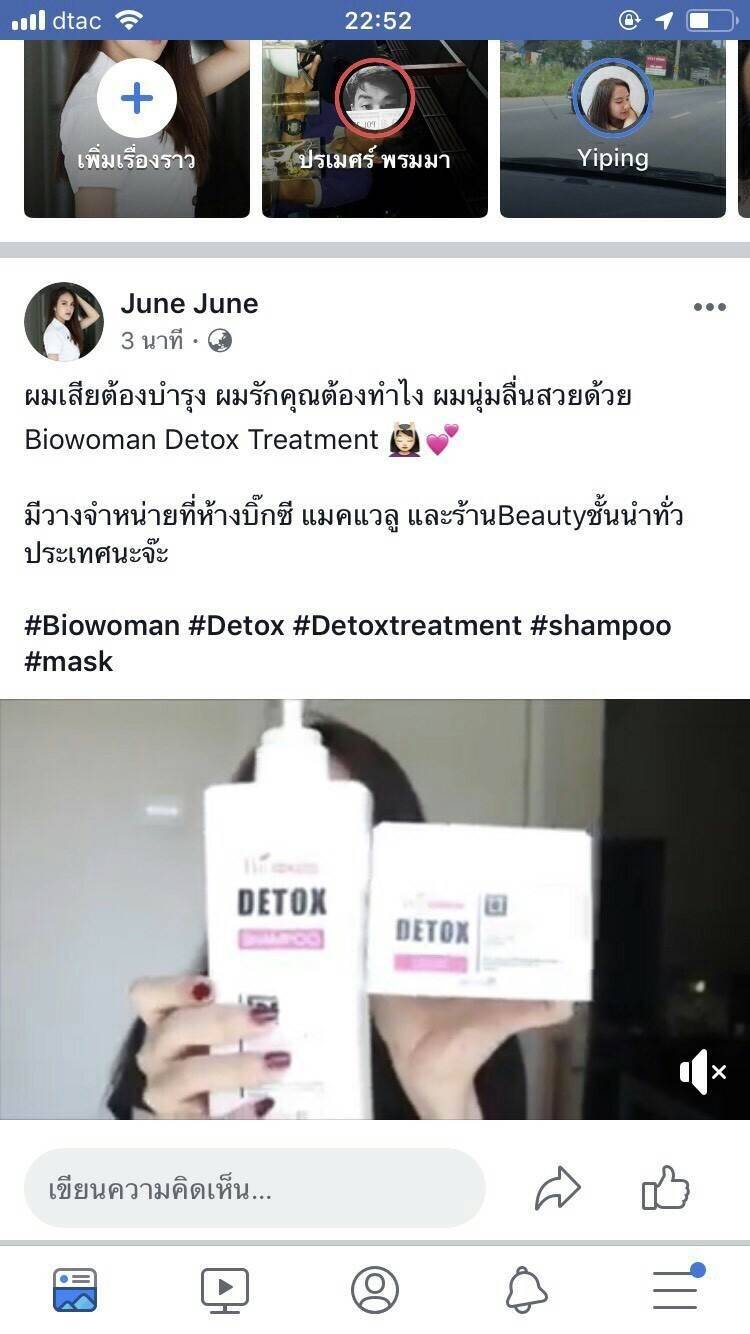Viewport: 750px width, 1334px height.
Task: Switch to the News Feed tab
Action: (x=75, y=1290)
